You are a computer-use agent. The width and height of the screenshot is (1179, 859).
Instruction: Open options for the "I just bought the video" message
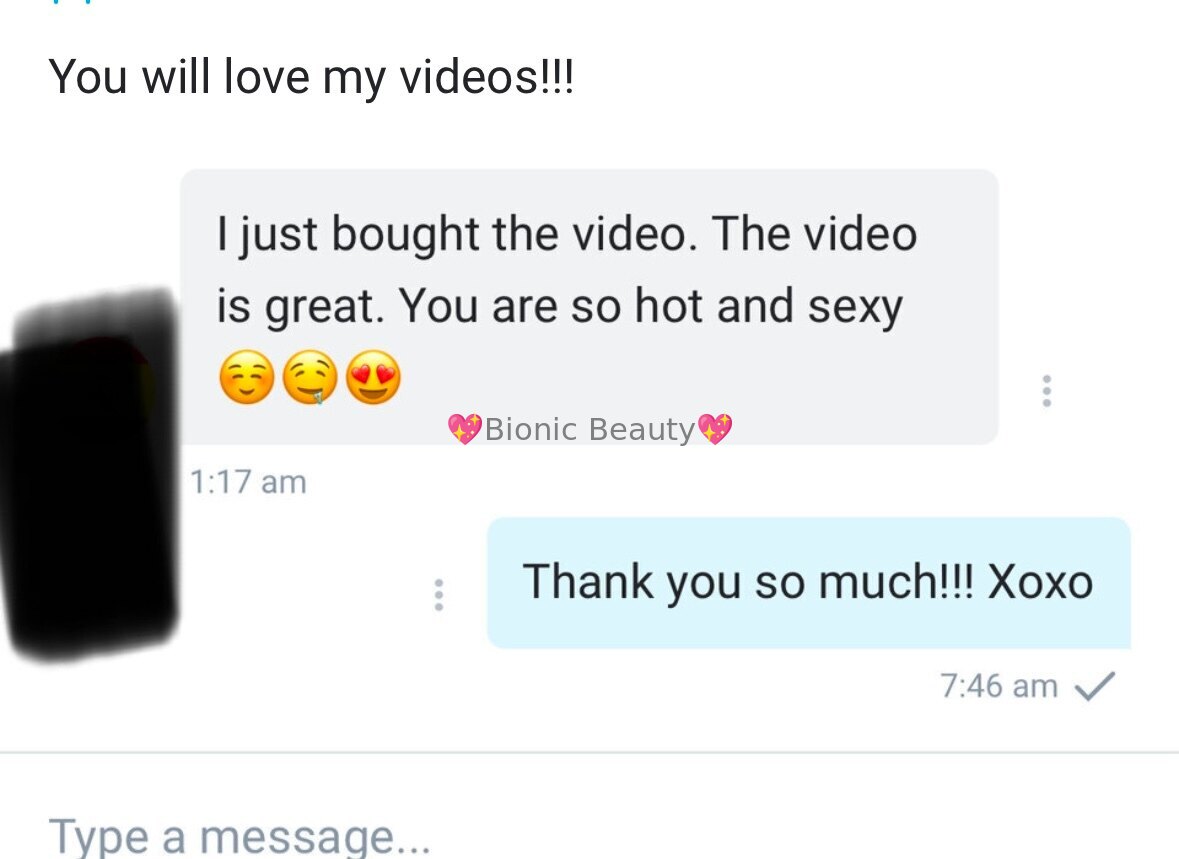[x=1046, y=391]
